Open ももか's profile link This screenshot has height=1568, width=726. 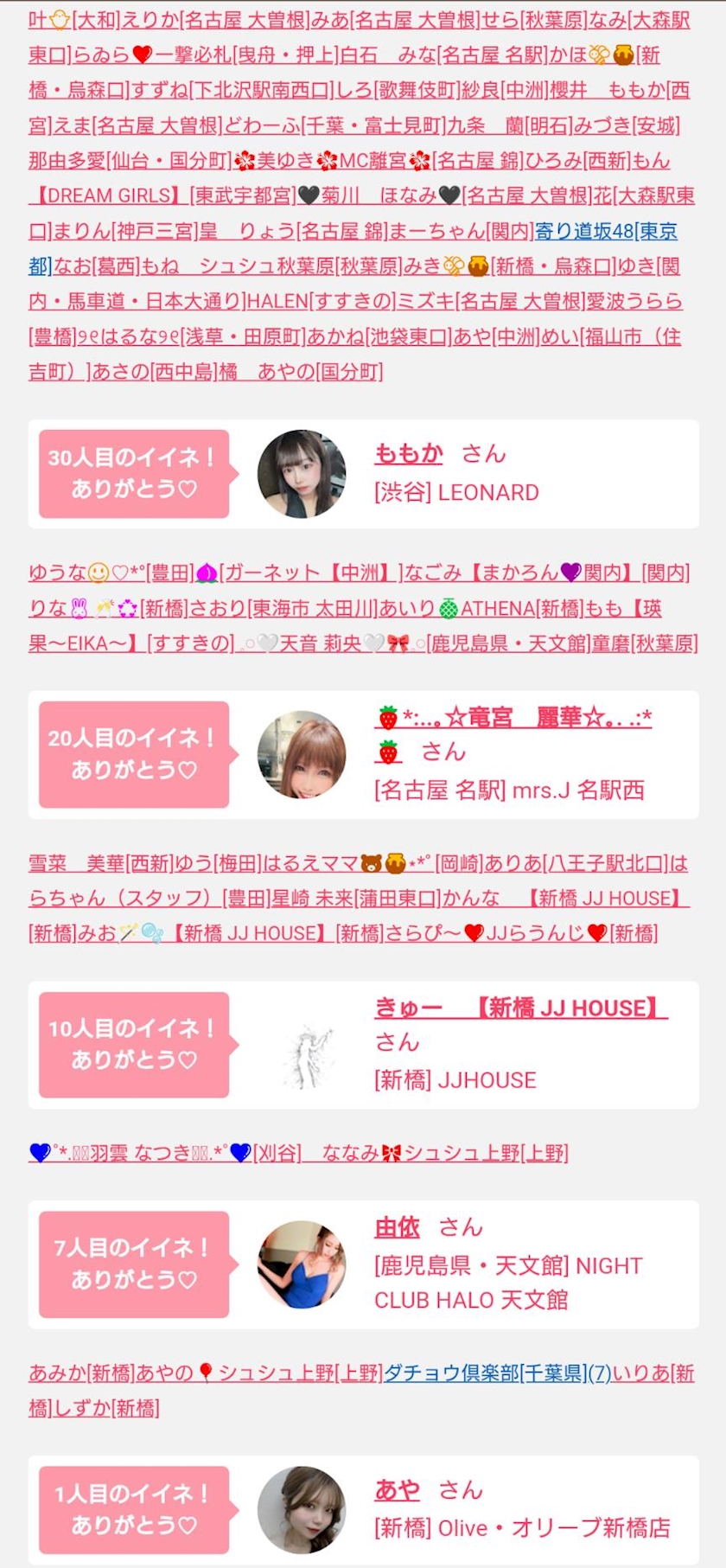tap(409, 453)
